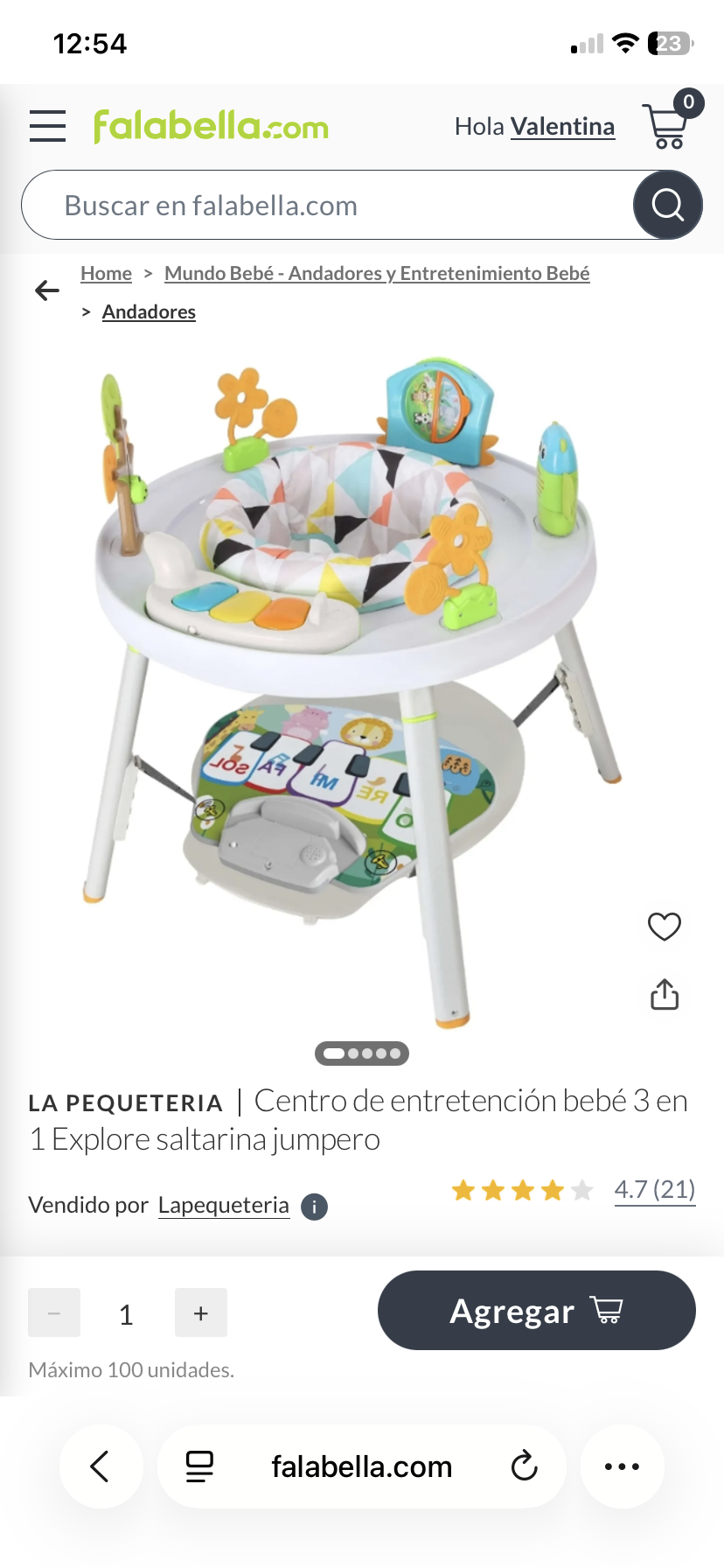
Task: Tap the Hola Valentina account link
Action: coord(534,127)
